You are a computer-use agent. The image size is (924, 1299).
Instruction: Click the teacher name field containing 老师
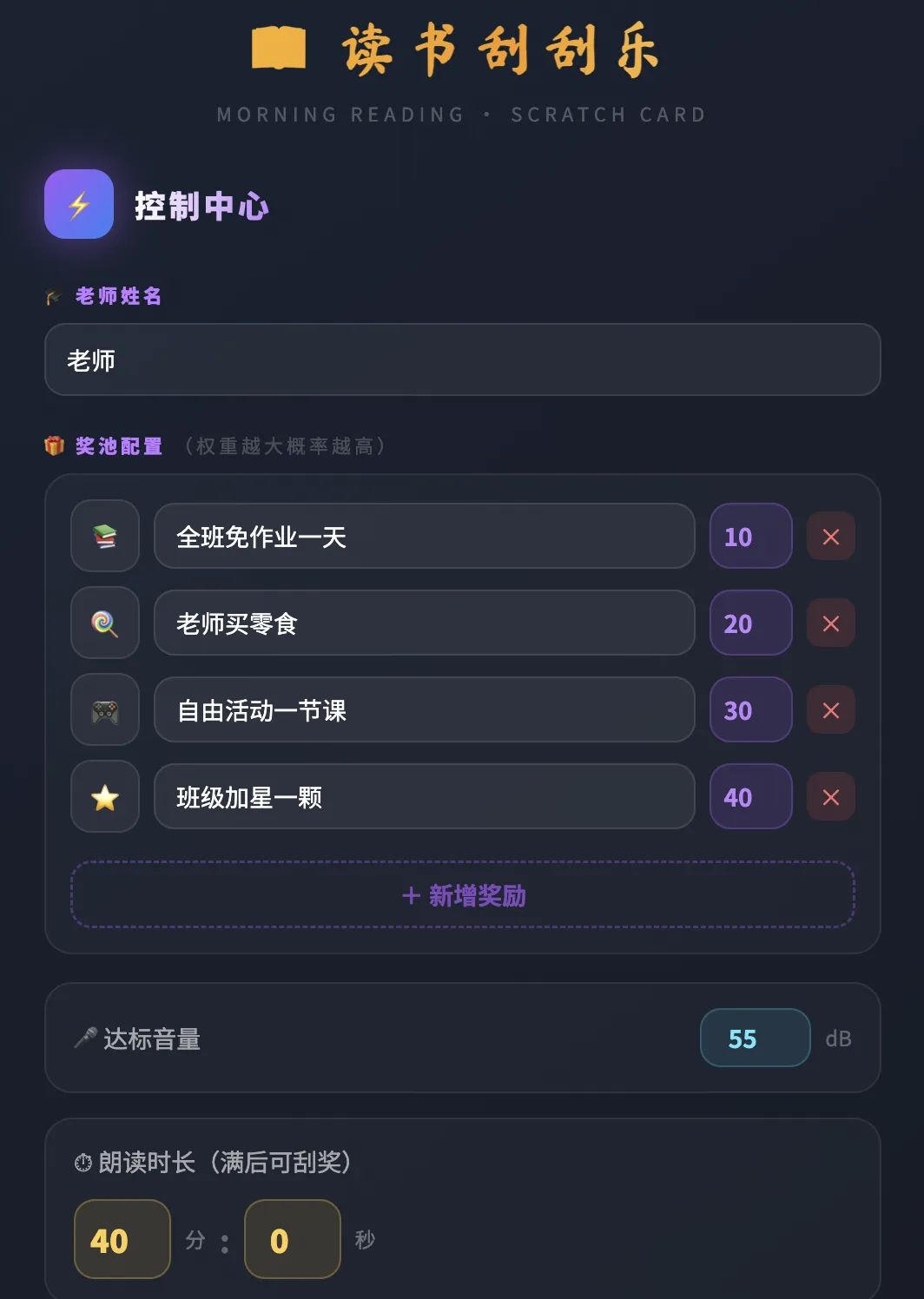click(463, 359)
